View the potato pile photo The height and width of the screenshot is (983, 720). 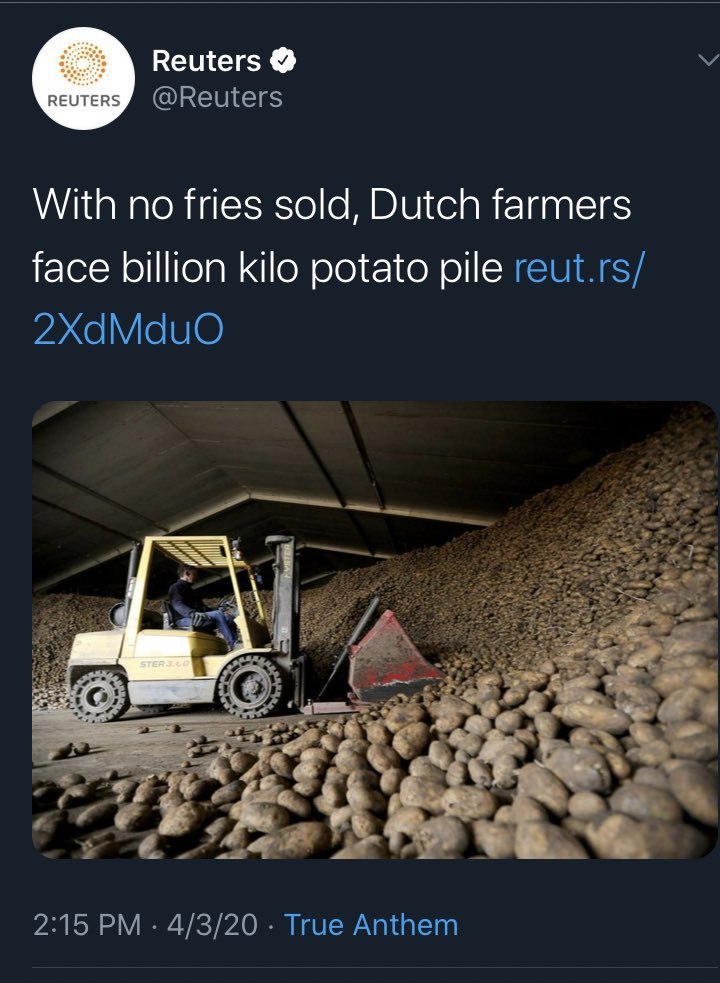[x=374, y=630]
